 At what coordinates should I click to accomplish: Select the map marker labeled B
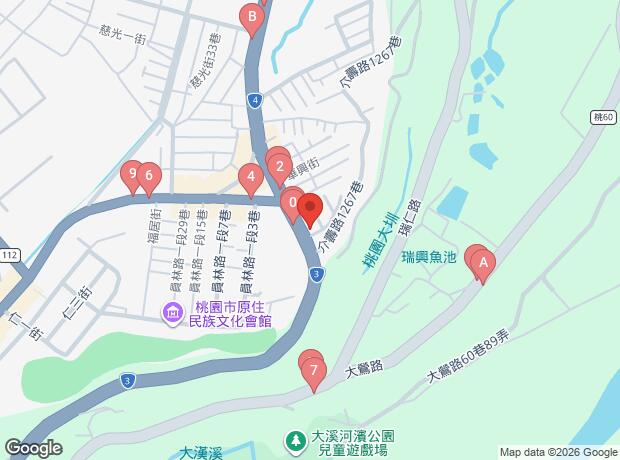(x=252, y=17)
